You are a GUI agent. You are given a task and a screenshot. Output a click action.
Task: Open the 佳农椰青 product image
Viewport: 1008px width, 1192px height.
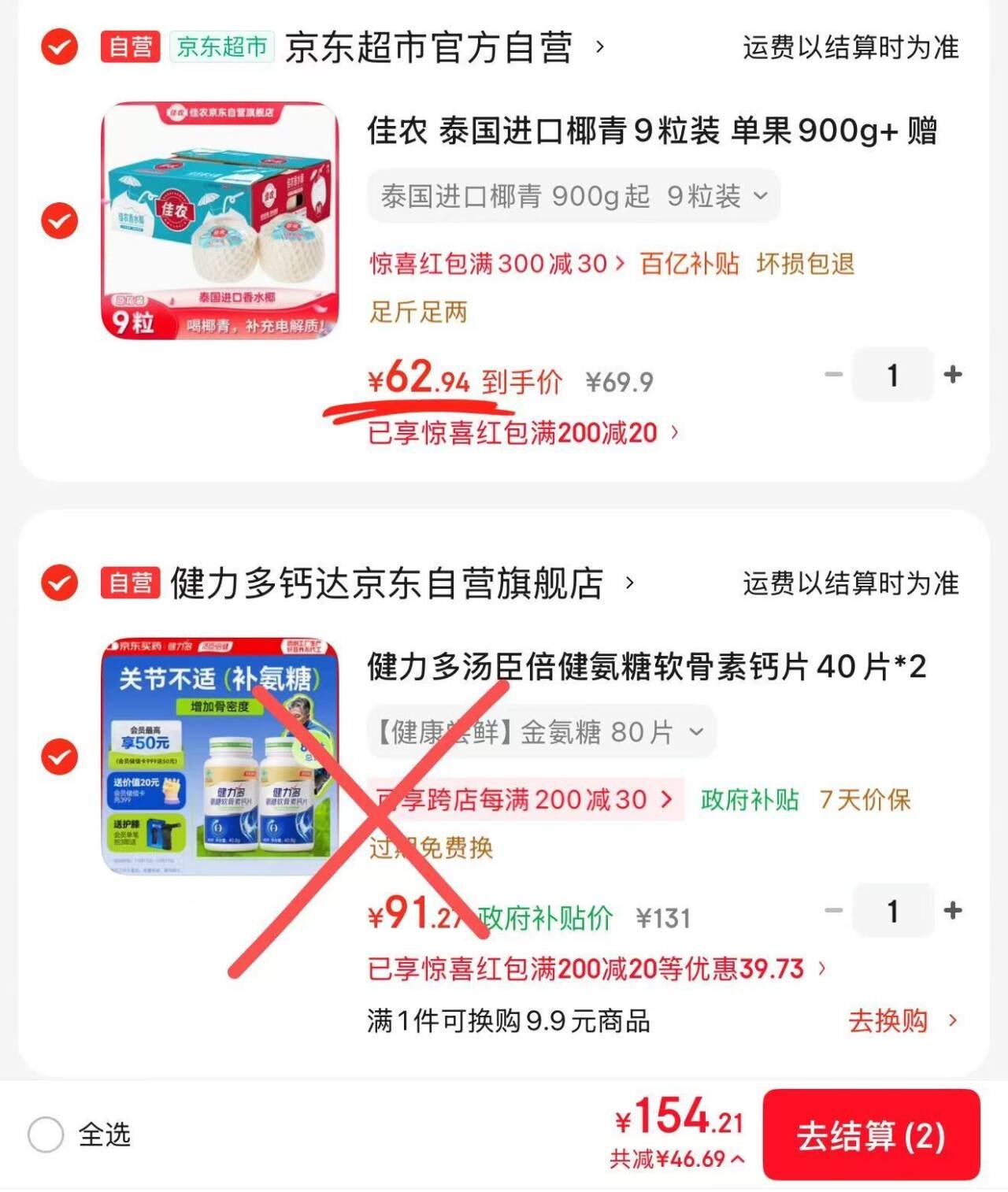220,220
